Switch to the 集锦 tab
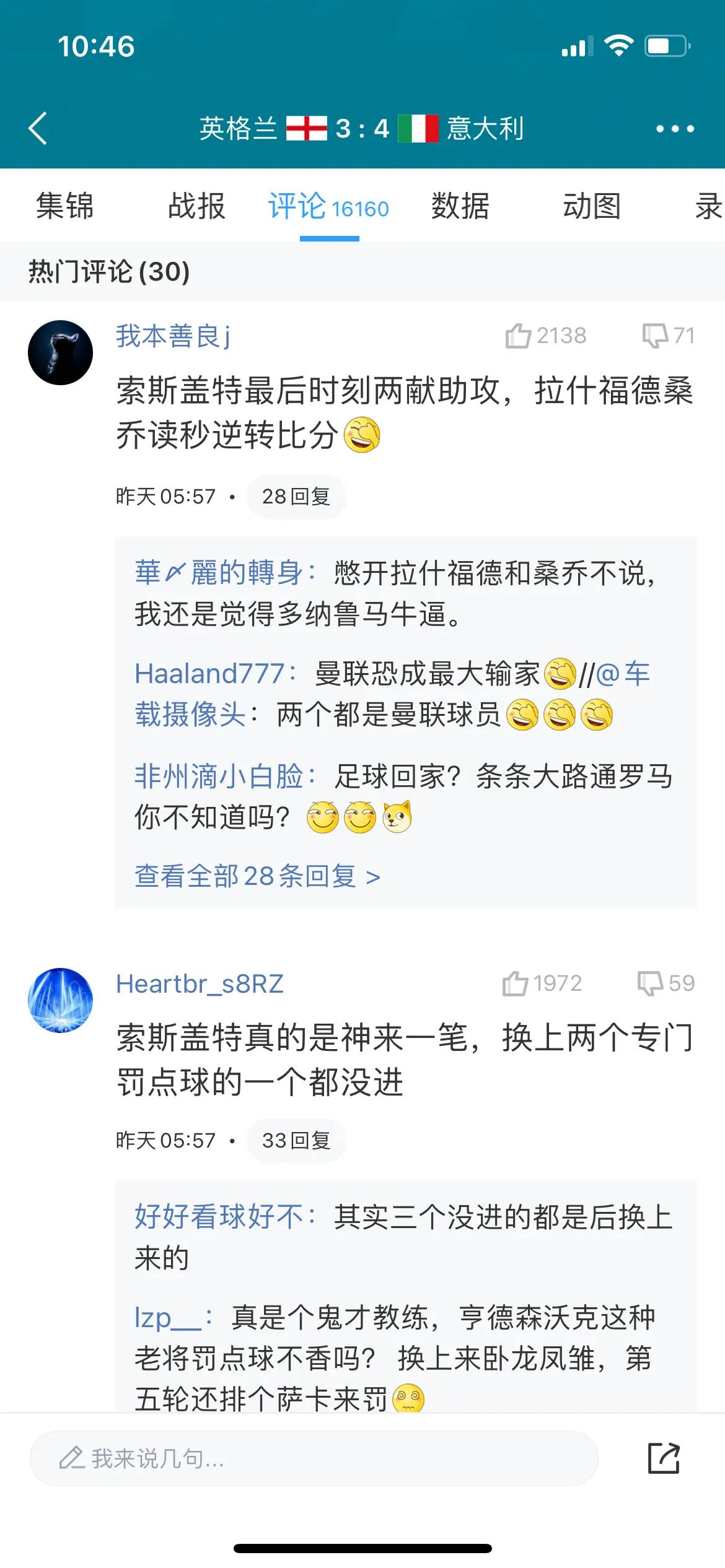 pos(64,207)
